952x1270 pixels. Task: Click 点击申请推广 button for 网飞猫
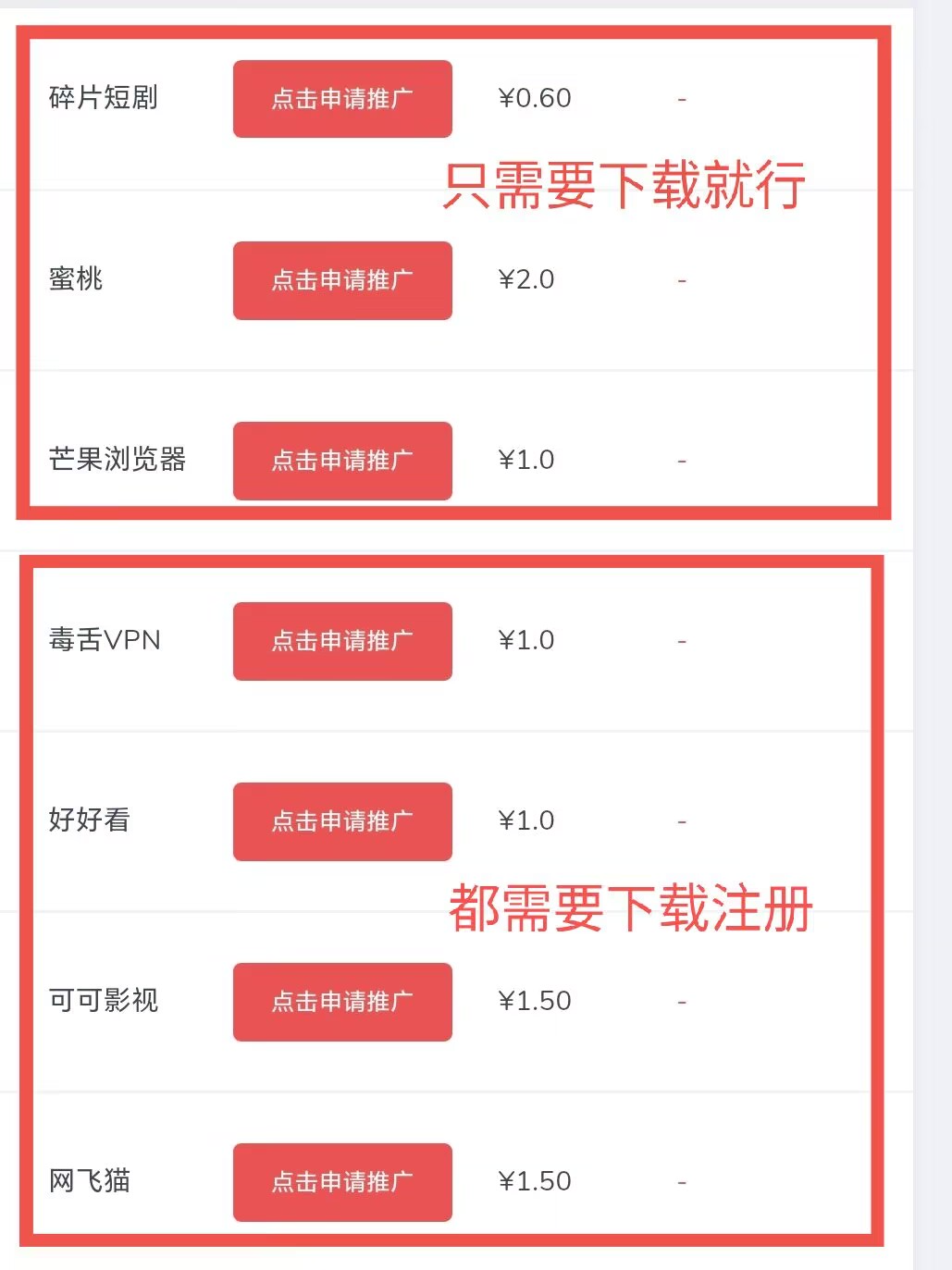[x=342, y=1183]
